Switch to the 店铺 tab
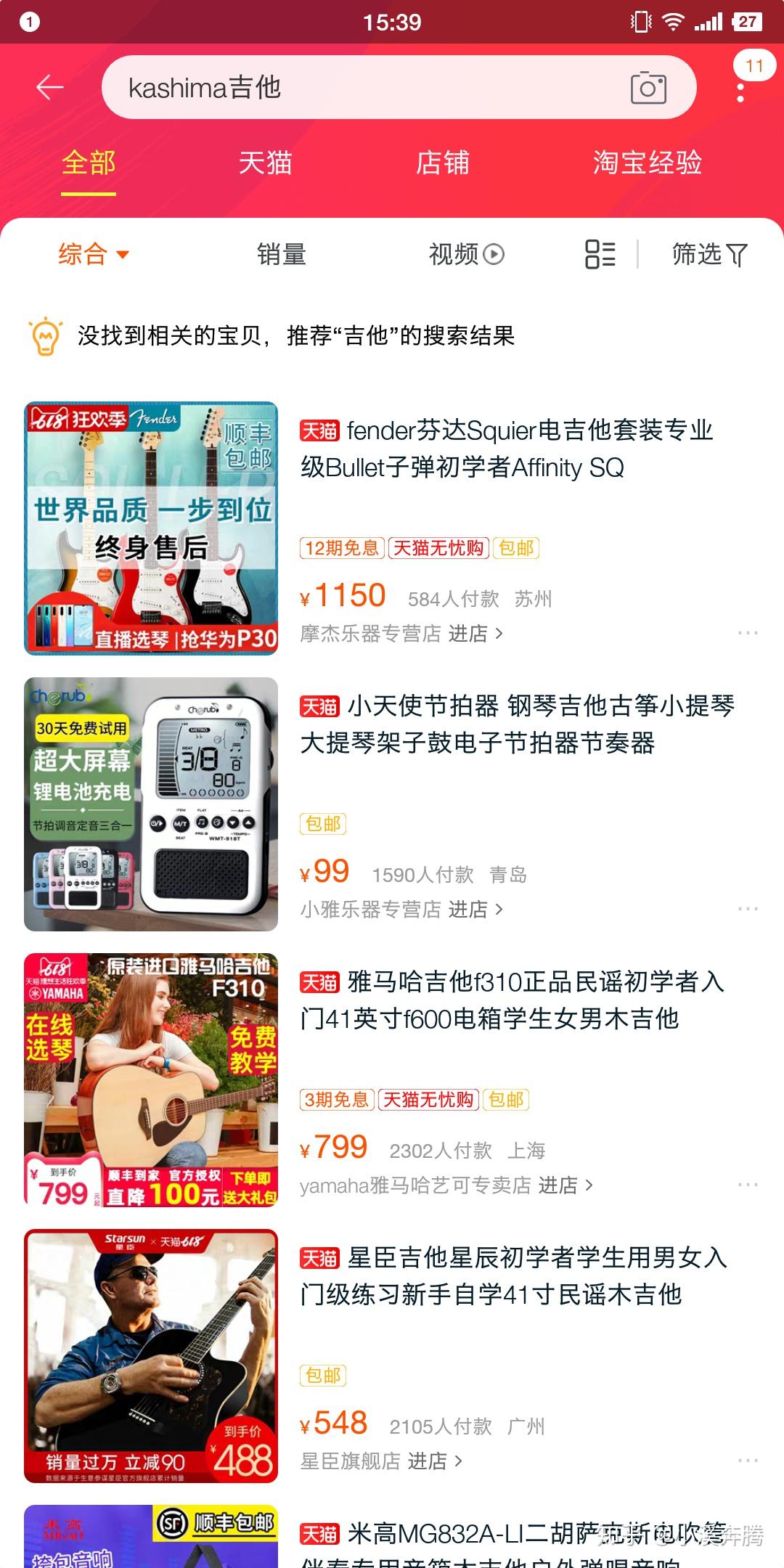This screenshot has height=1568, width=784. tap(442, 163)
